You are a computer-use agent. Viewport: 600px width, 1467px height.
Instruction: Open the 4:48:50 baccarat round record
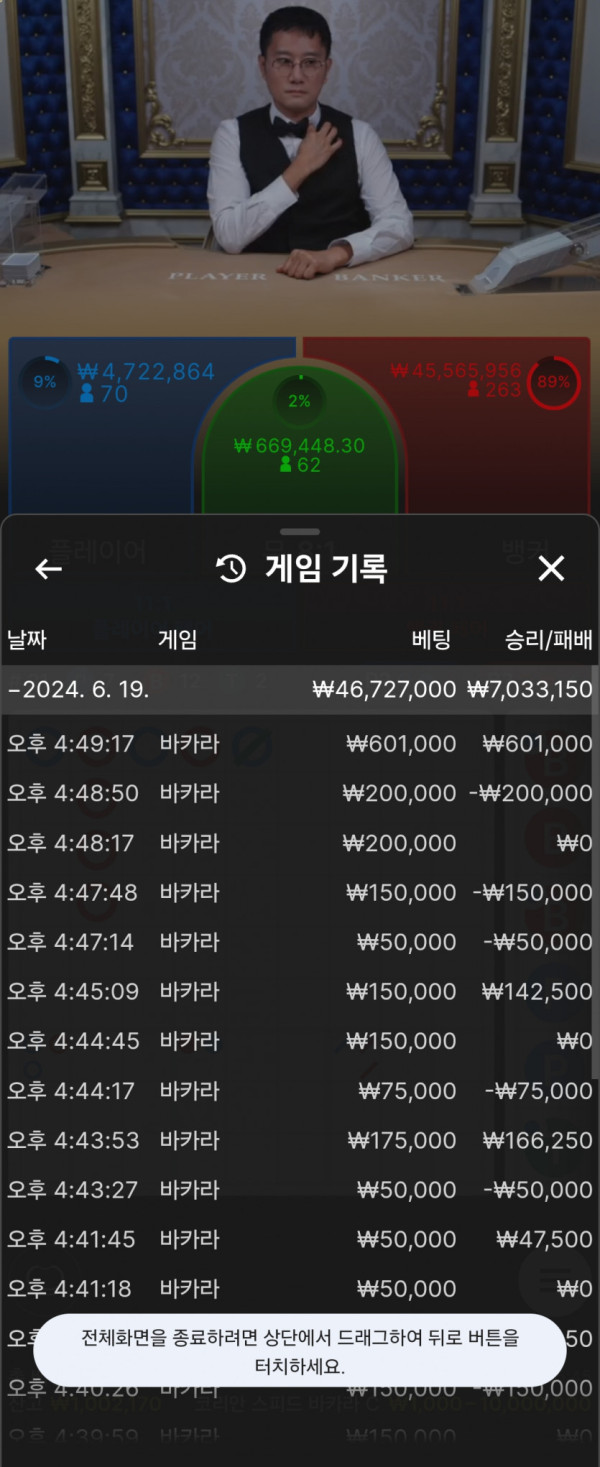[300, 794]
